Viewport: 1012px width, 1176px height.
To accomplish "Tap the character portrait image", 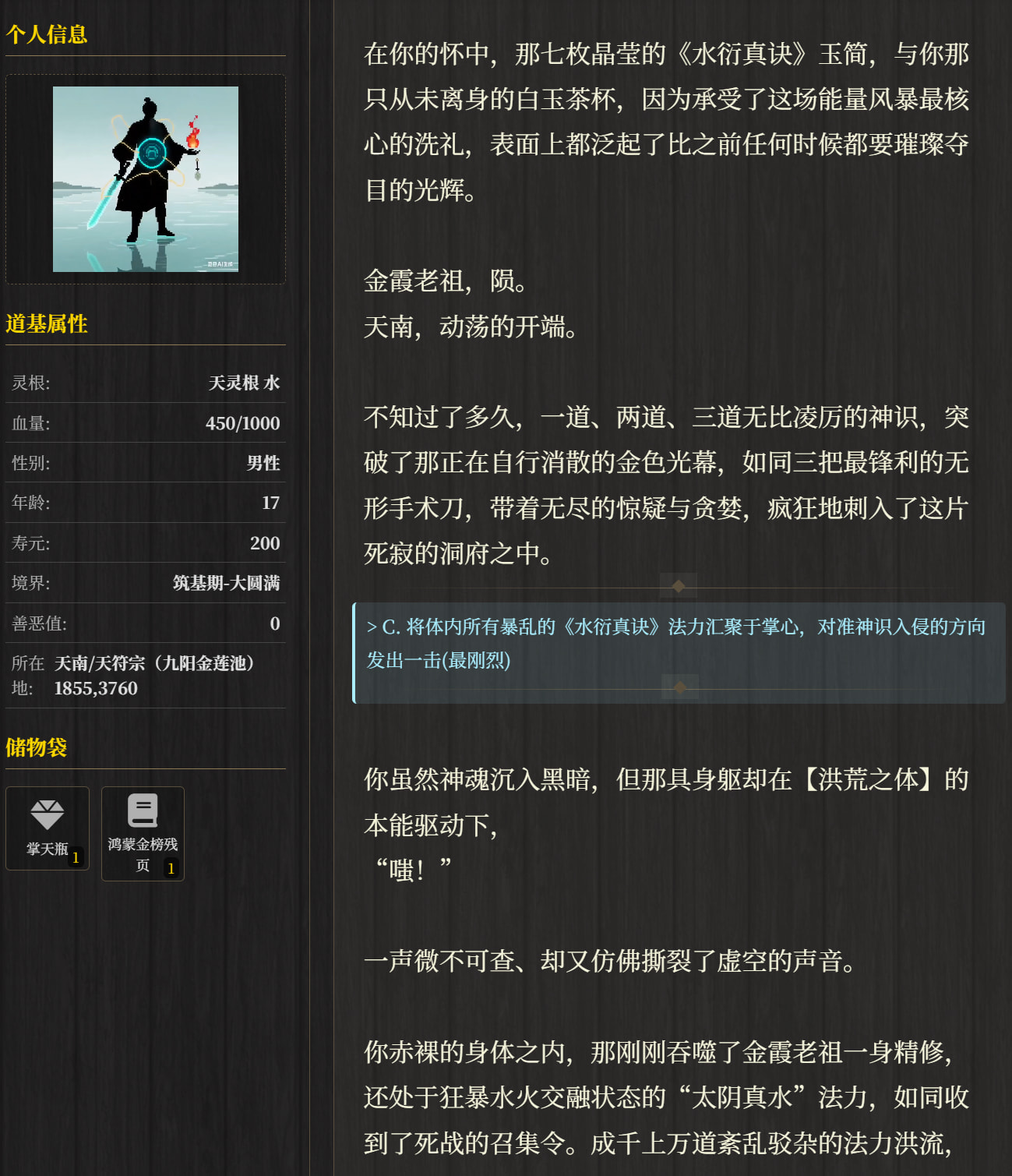I will 146,179.
